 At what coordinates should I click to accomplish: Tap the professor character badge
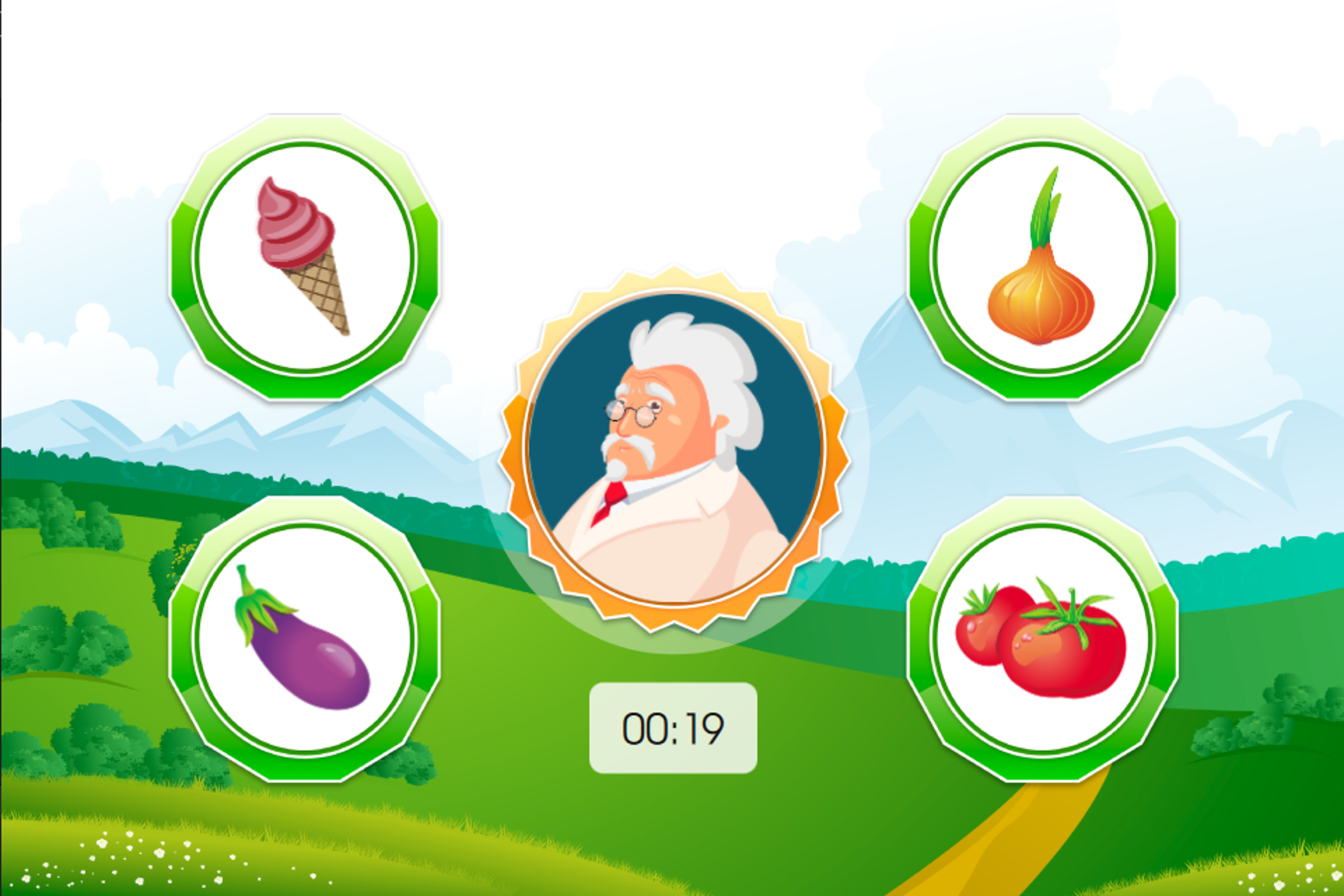[673, 448]
